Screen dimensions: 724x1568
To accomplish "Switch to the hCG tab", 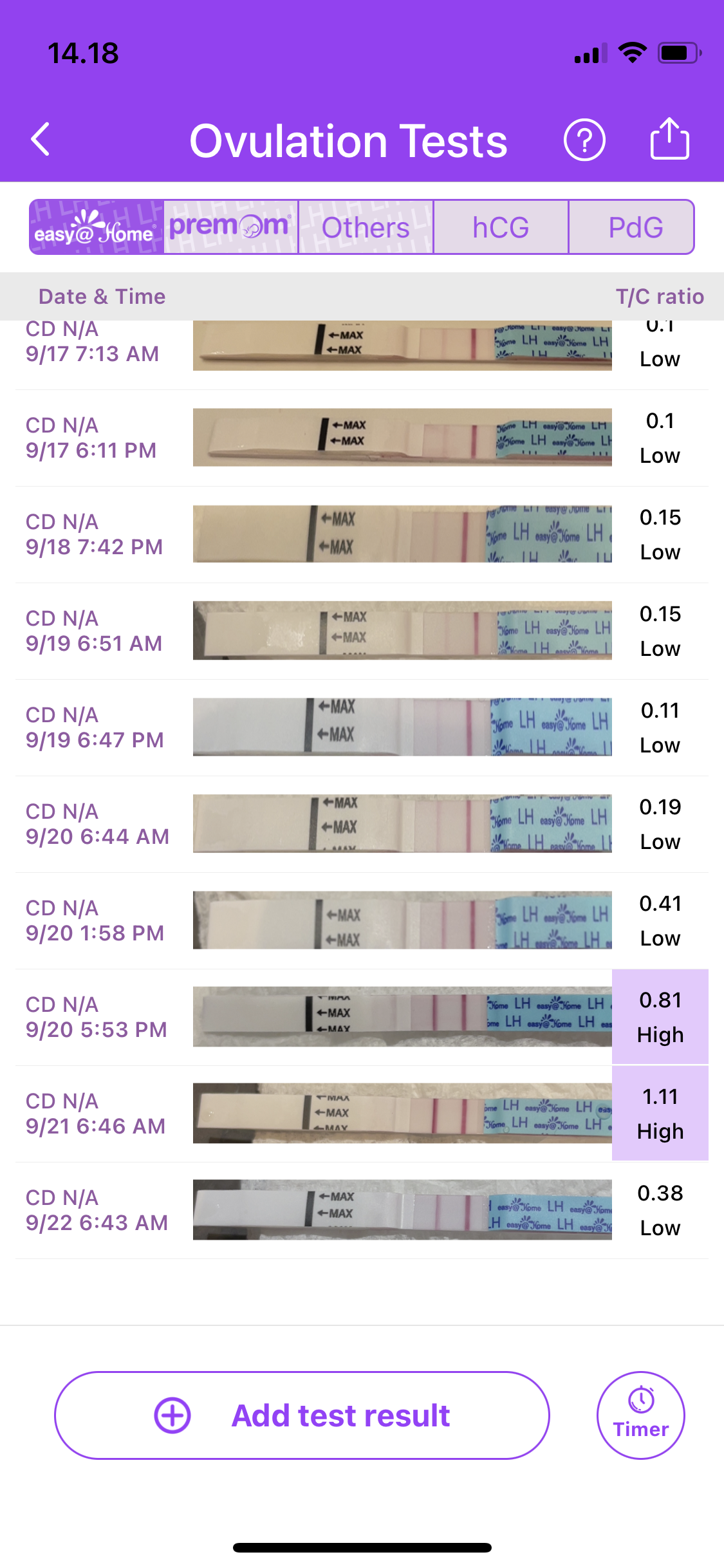I will 501,227.
